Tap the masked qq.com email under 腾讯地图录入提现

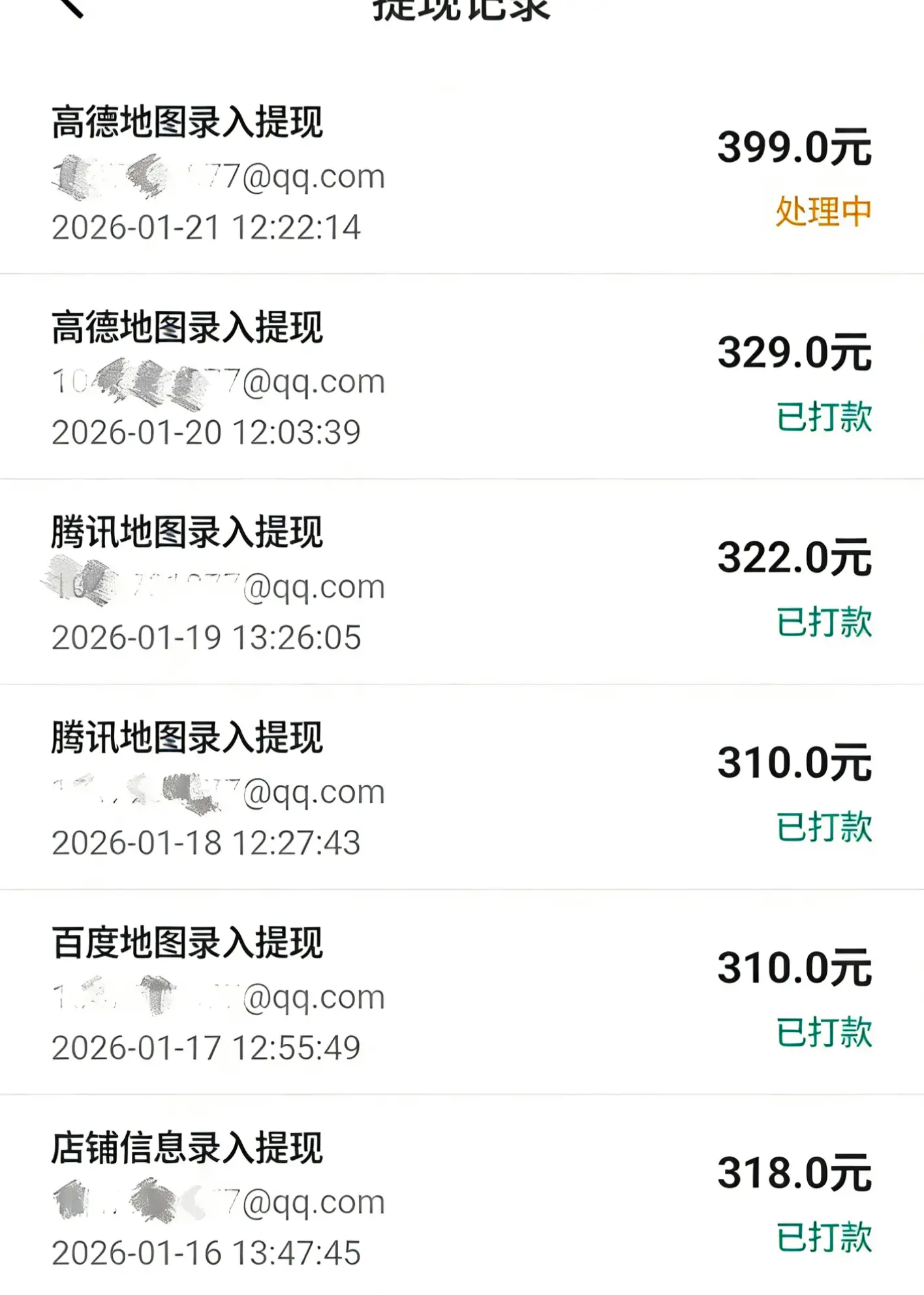215,586
